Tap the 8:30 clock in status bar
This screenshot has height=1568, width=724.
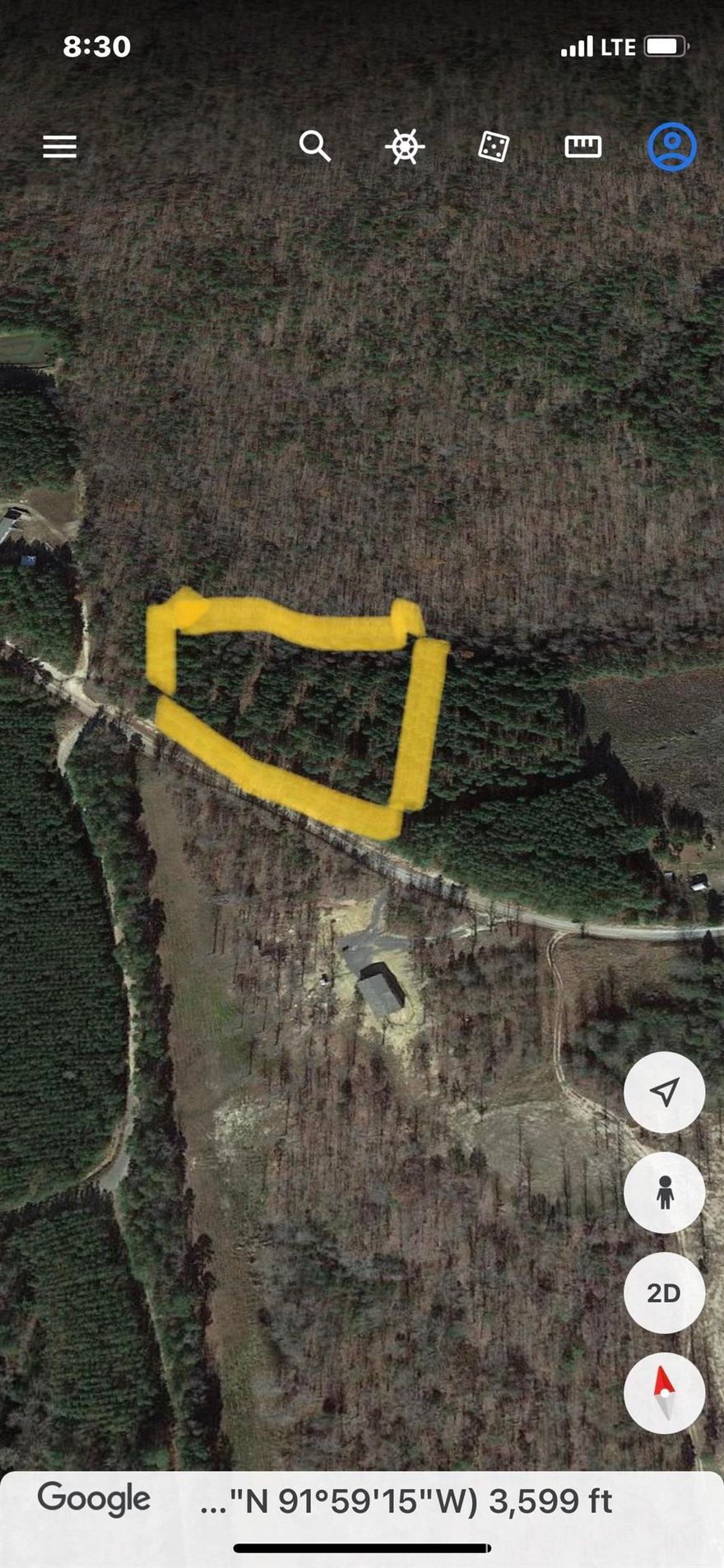pos(95,46)
